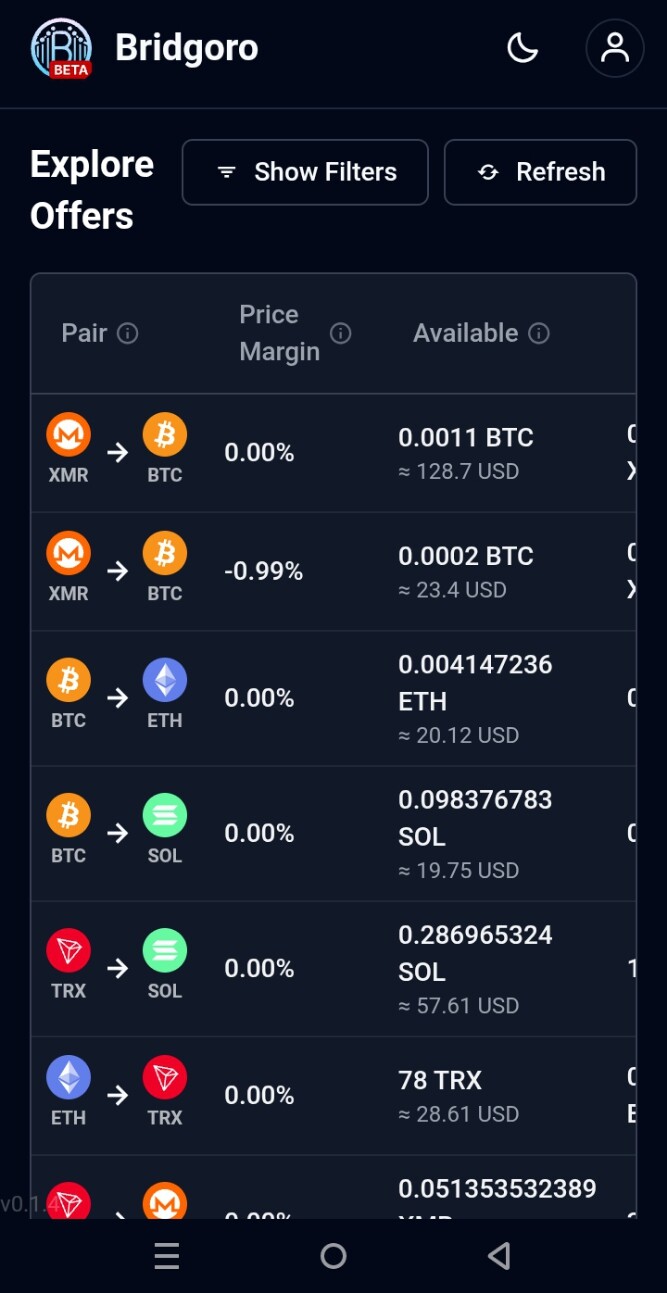Go back using the system back button
Screen dimensions: 667x1293
click(x=499, y=1256)
